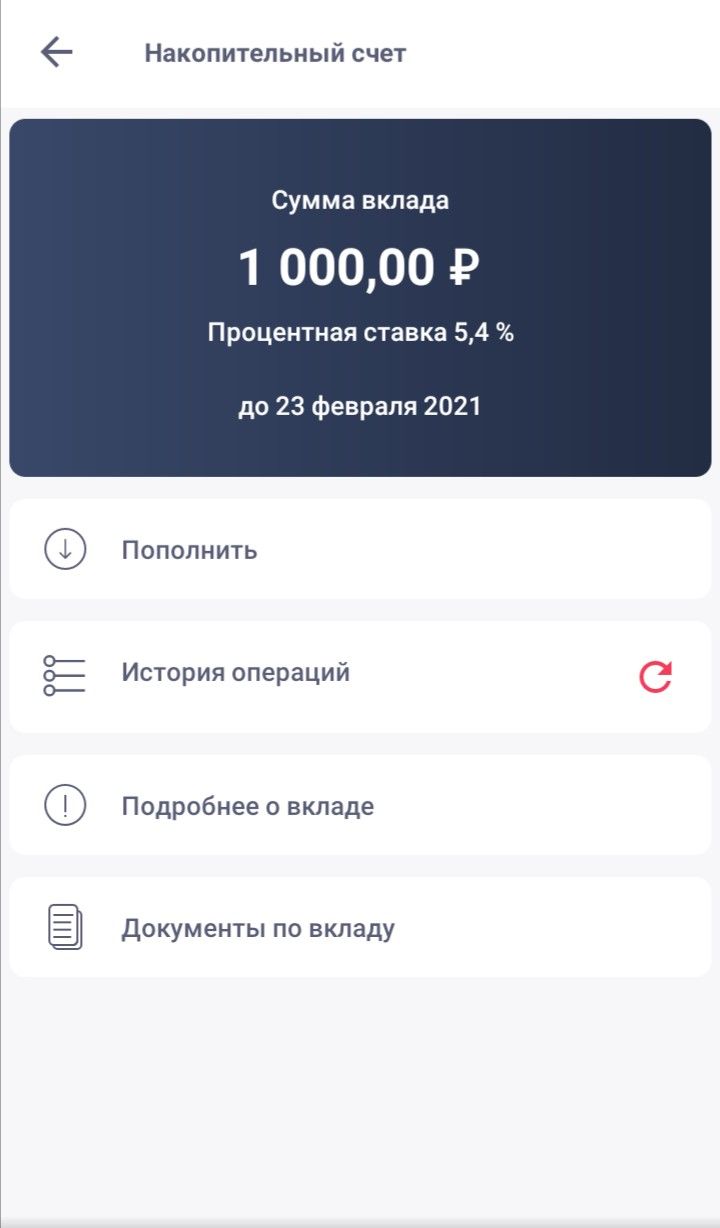Open Пополнить to top up the account
Screen dimensions: 720x1228
coord(360,549)
